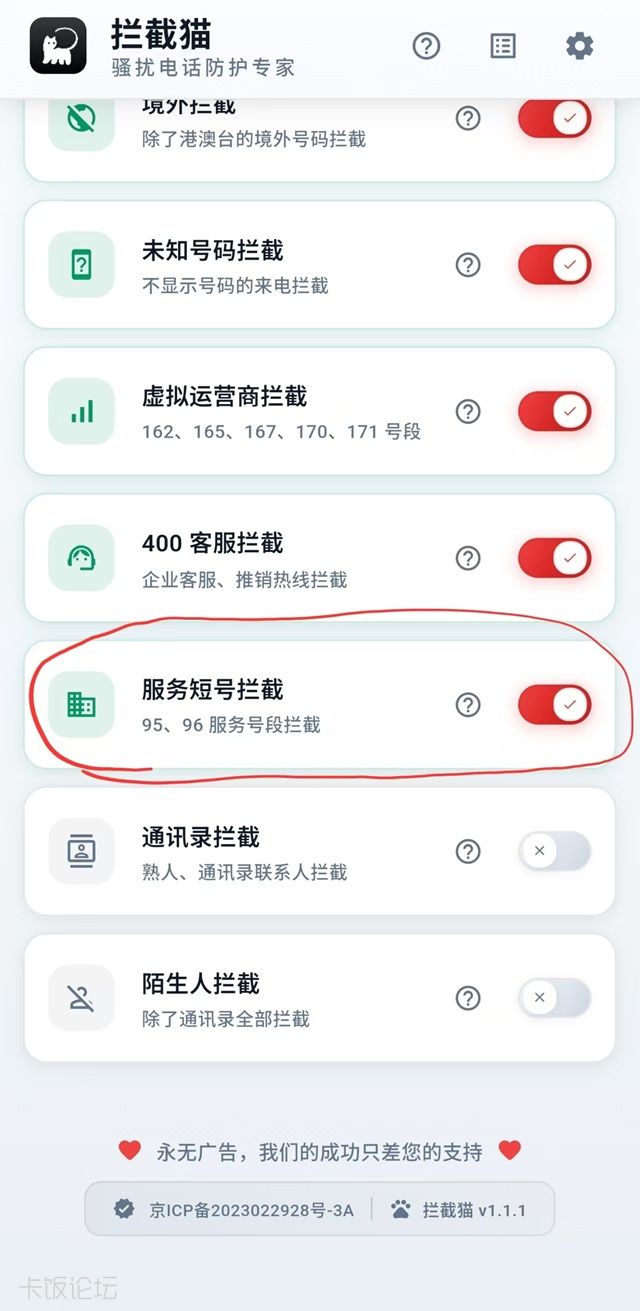The width and height of the screenshot is (640, 1311).
Task: Show help for 400 客服拦截
Action: pyautogui.click(x=468, y=558)
